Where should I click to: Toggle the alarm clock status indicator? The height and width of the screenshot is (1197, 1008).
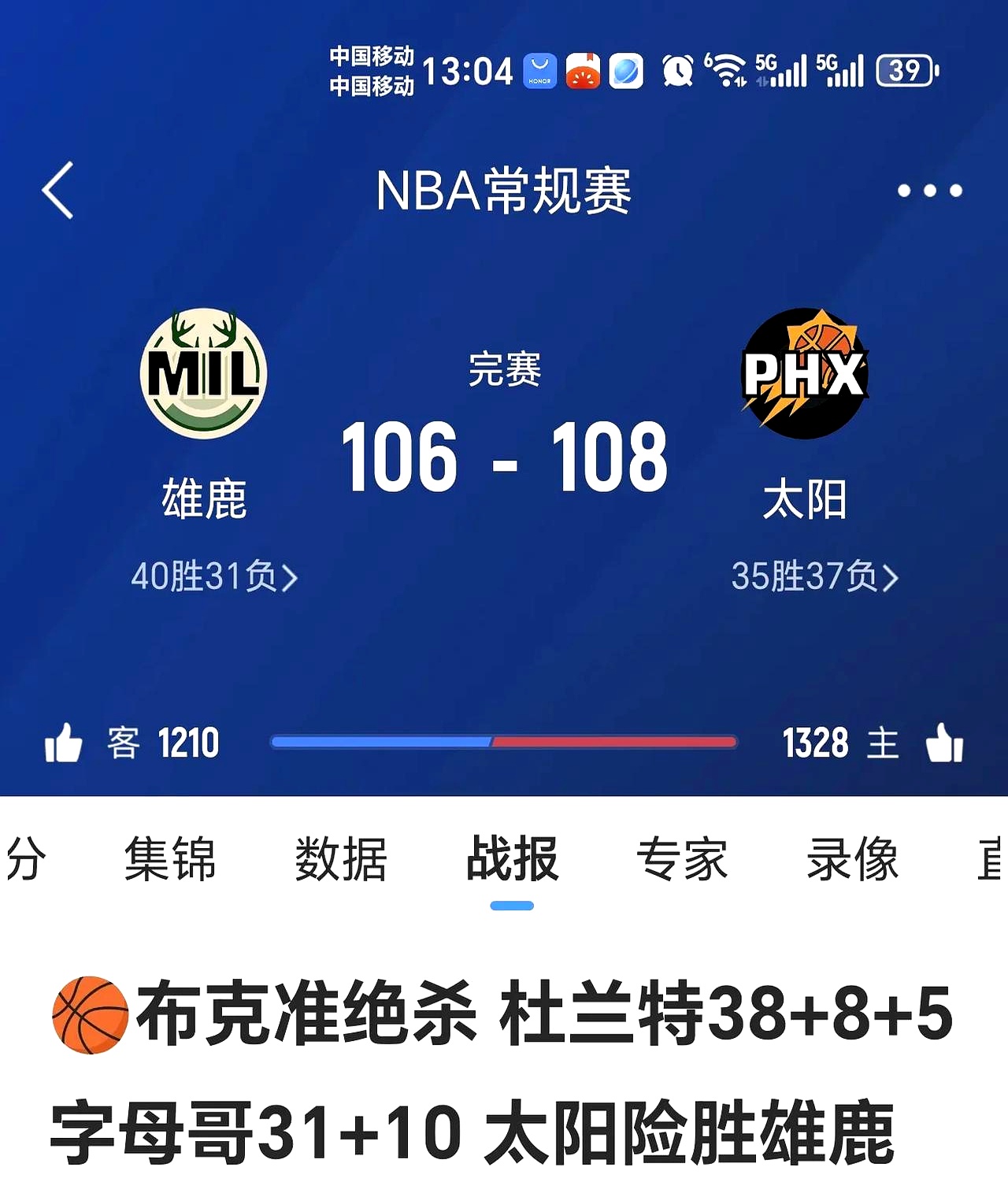[676, 70]
